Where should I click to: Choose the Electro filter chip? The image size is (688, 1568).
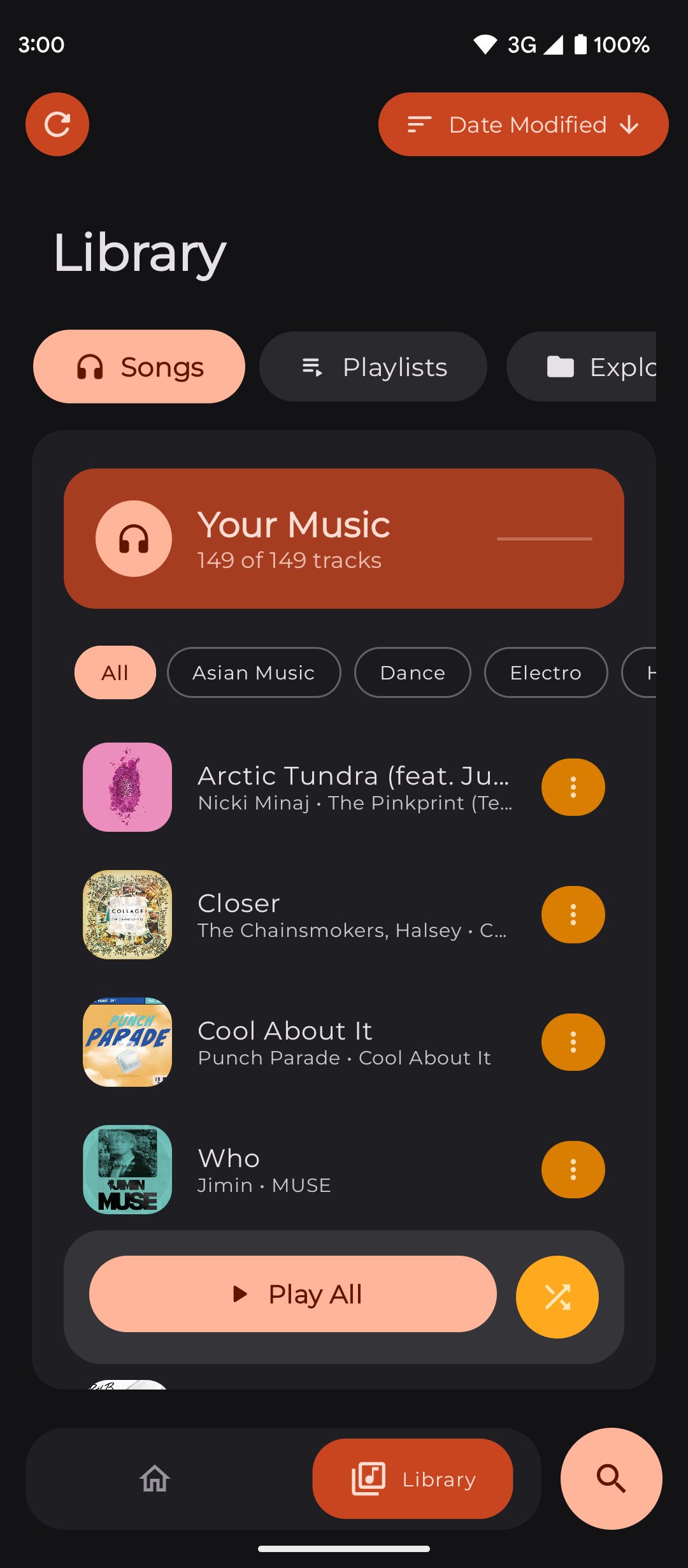pyautogui.click(x=545, y=672)
